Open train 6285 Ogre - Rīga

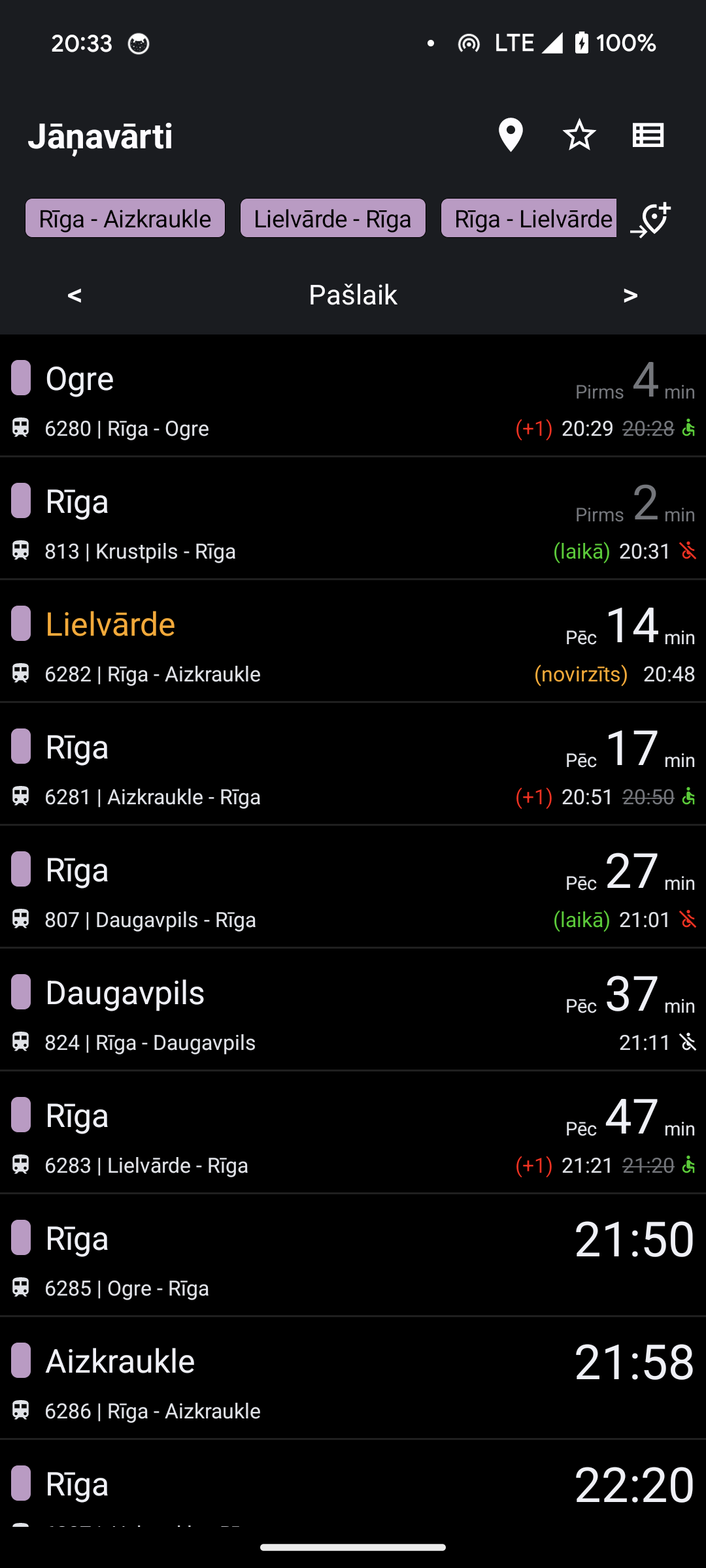[353, 1256]
